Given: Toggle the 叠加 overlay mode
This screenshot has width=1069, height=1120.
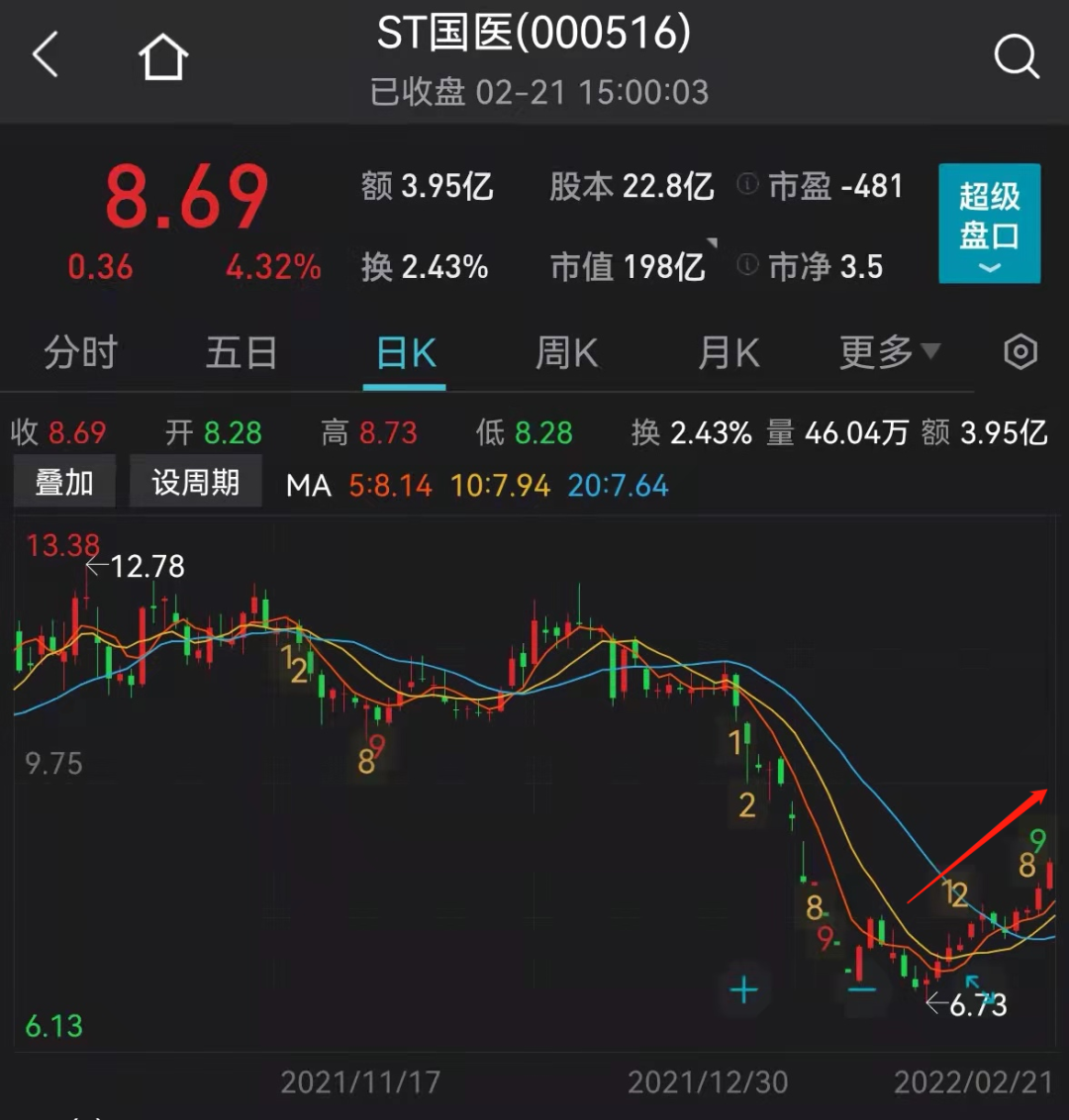Looking at the screenshot, I should point(63,481).
